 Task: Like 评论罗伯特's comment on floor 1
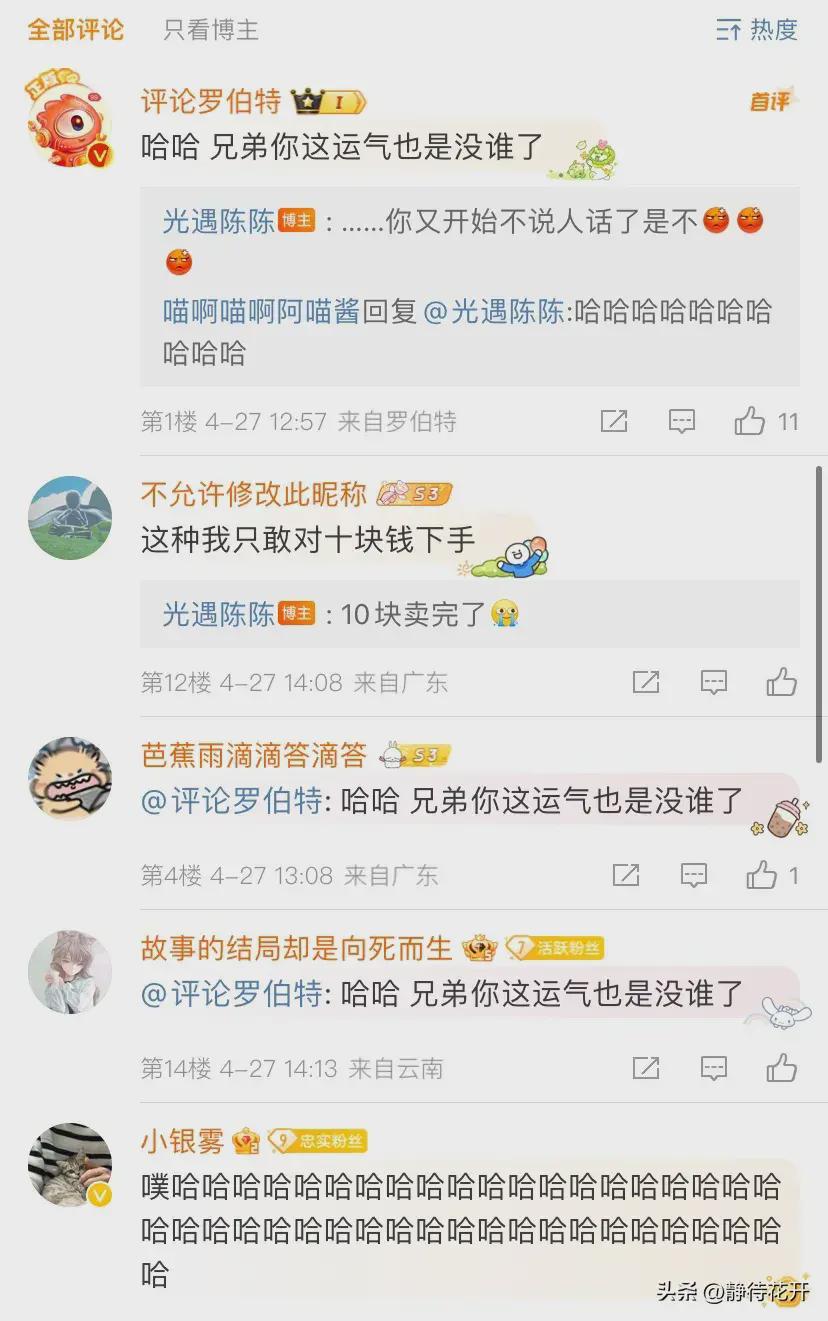tap(750, 421)
